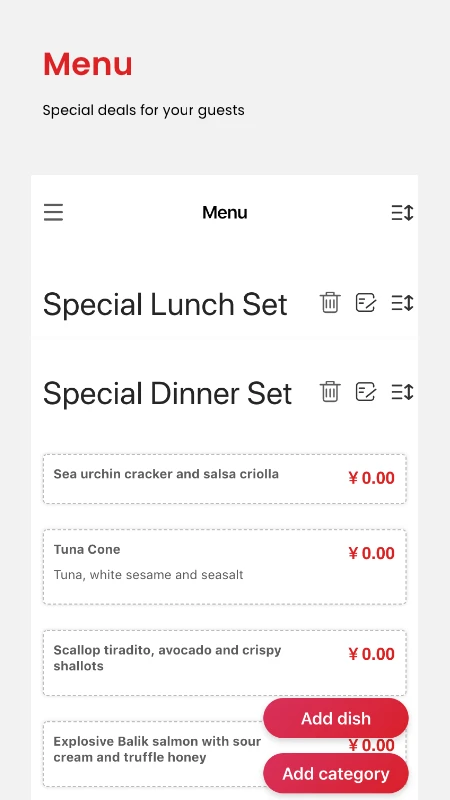Viewport: 450px width, 800px height.
Task: Delete the Special Dinner Set category
Action: coord(330,392)
